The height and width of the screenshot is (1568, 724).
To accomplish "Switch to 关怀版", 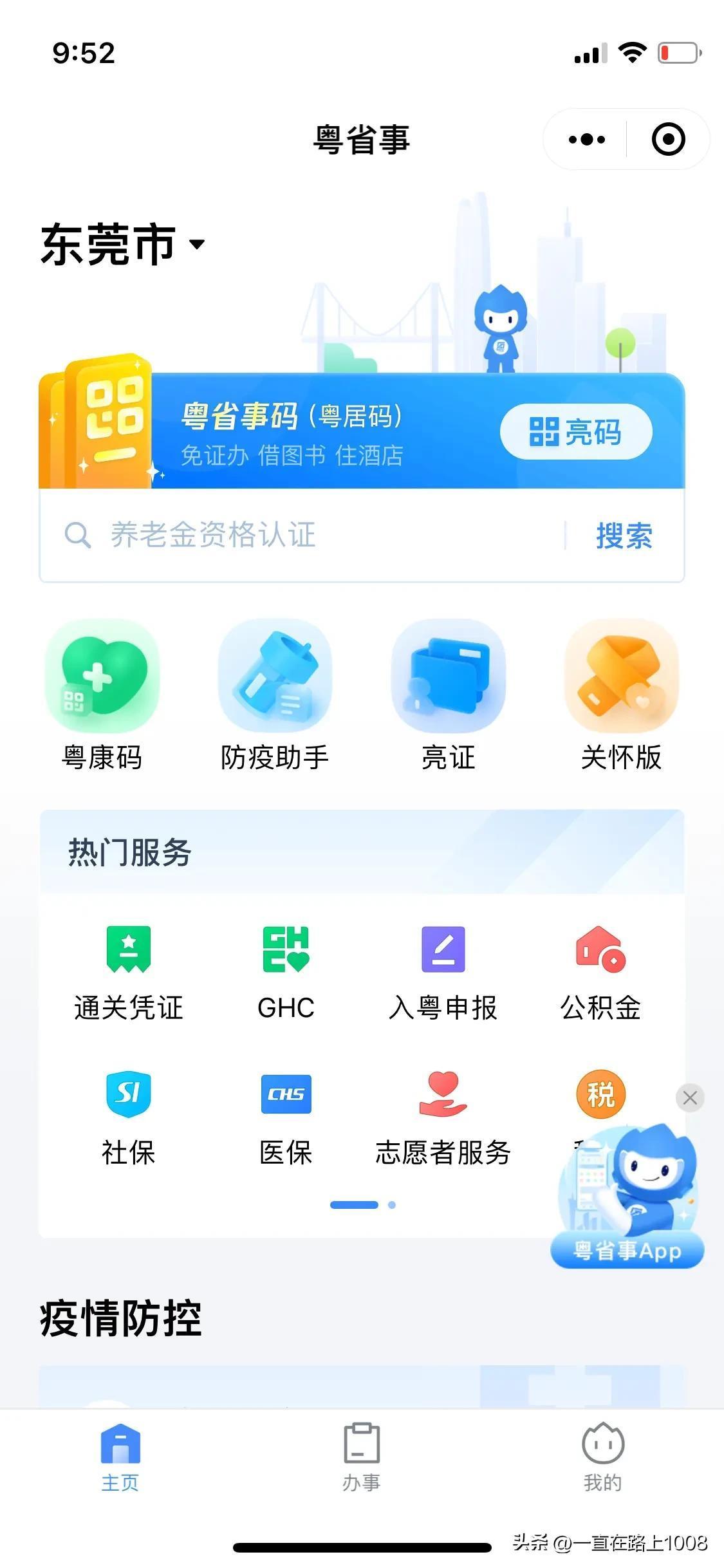I will pos(621,695).
